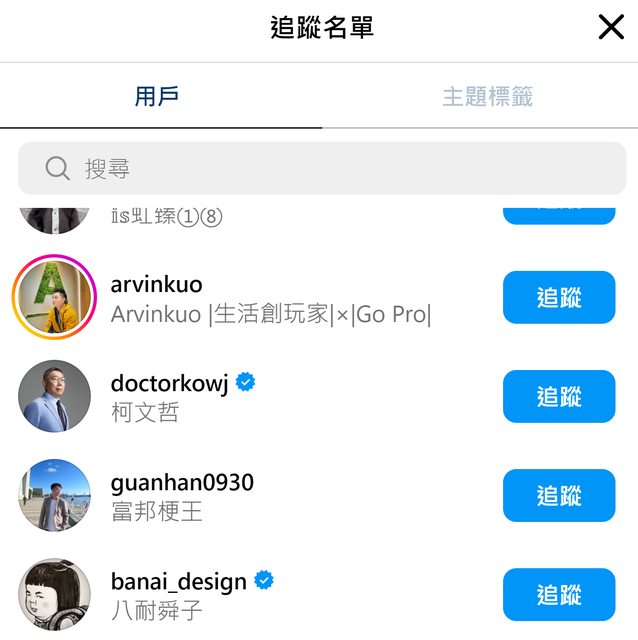The image size is (638, 640).
Task: Open arvinkuo's profile
Action: coord(157,284)
